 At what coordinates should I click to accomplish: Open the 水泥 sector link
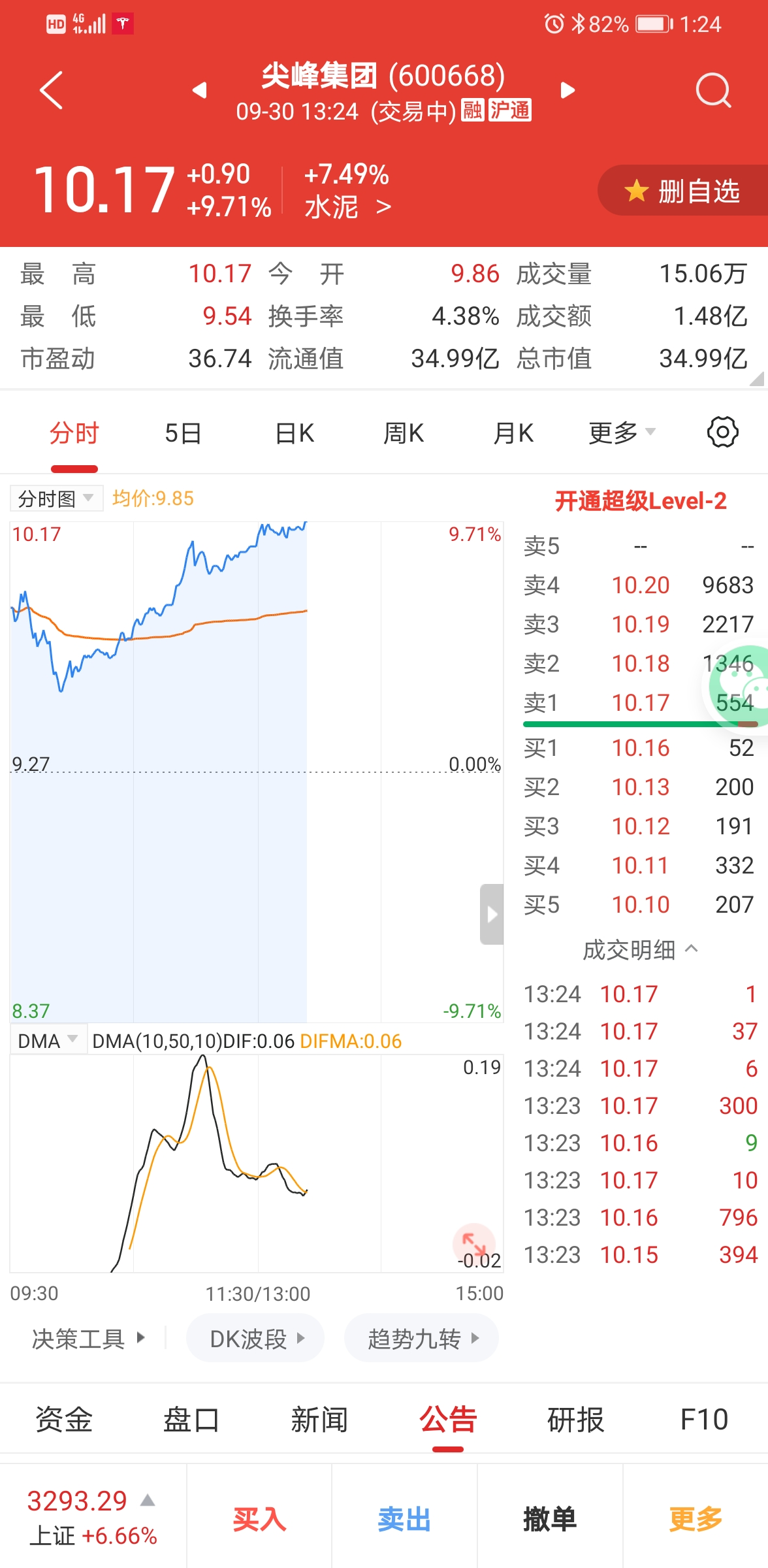[347, 208]
